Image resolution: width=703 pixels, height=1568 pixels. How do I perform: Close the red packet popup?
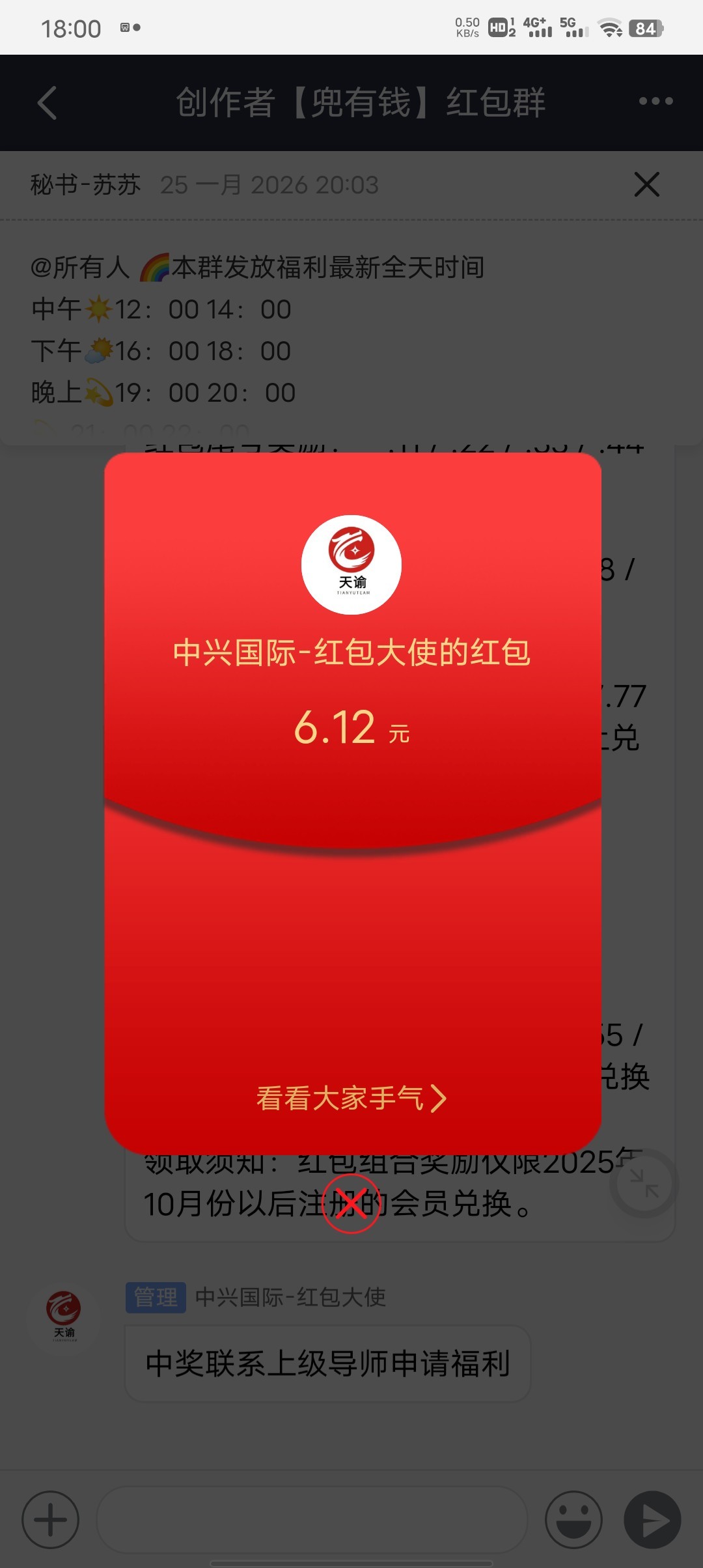[351, 1204]
